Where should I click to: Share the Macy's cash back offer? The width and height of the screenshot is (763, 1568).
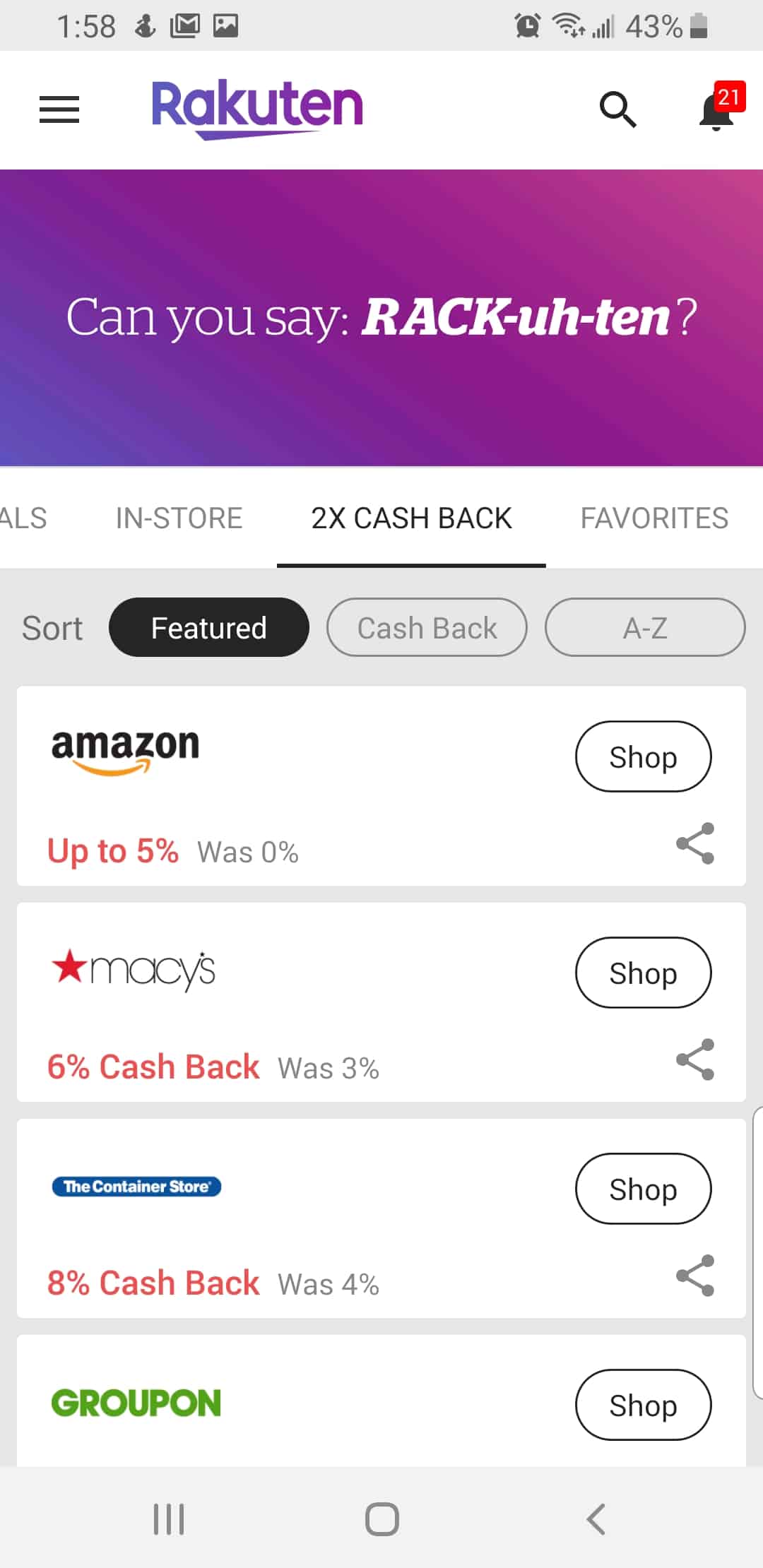pos(695,1059)
